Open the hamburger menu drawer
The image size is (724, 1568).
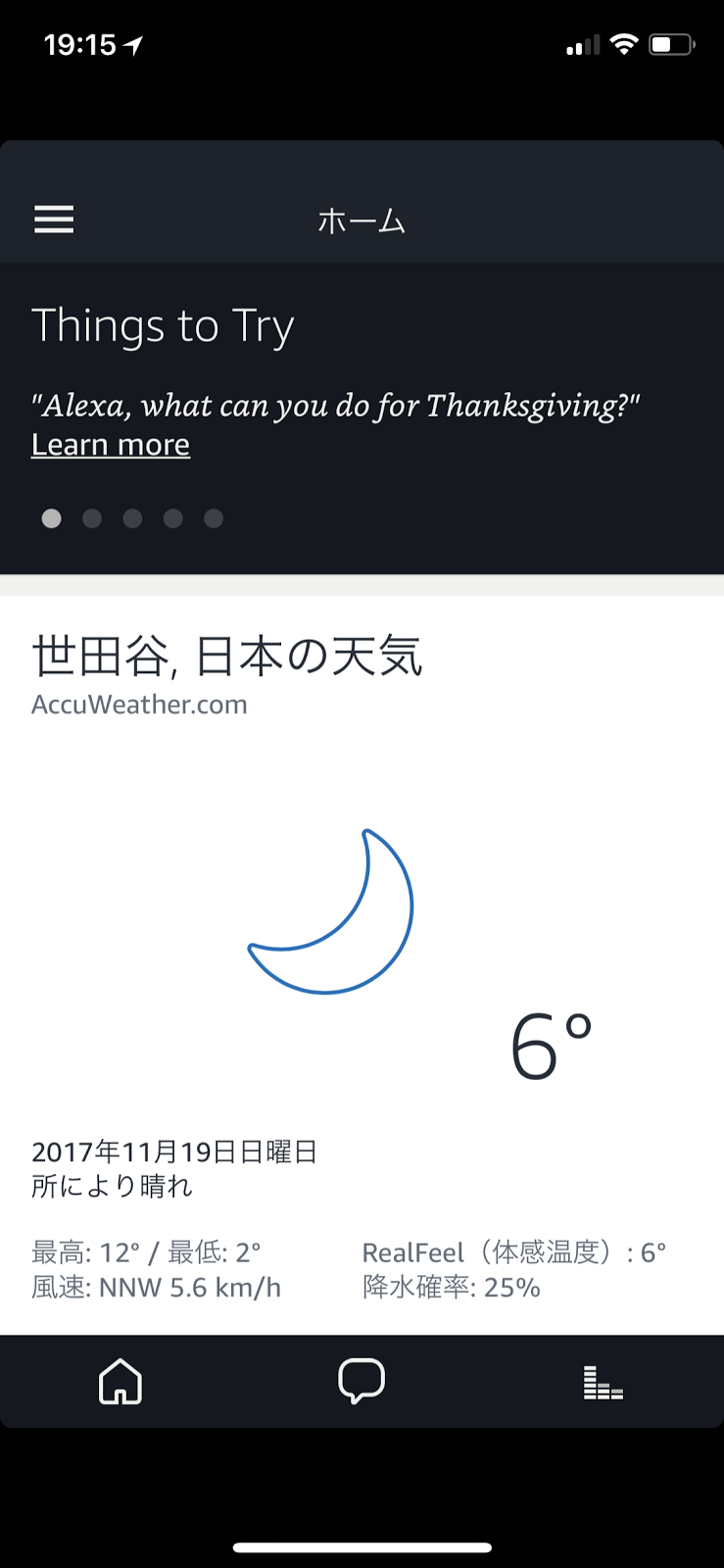click(54, 220)
